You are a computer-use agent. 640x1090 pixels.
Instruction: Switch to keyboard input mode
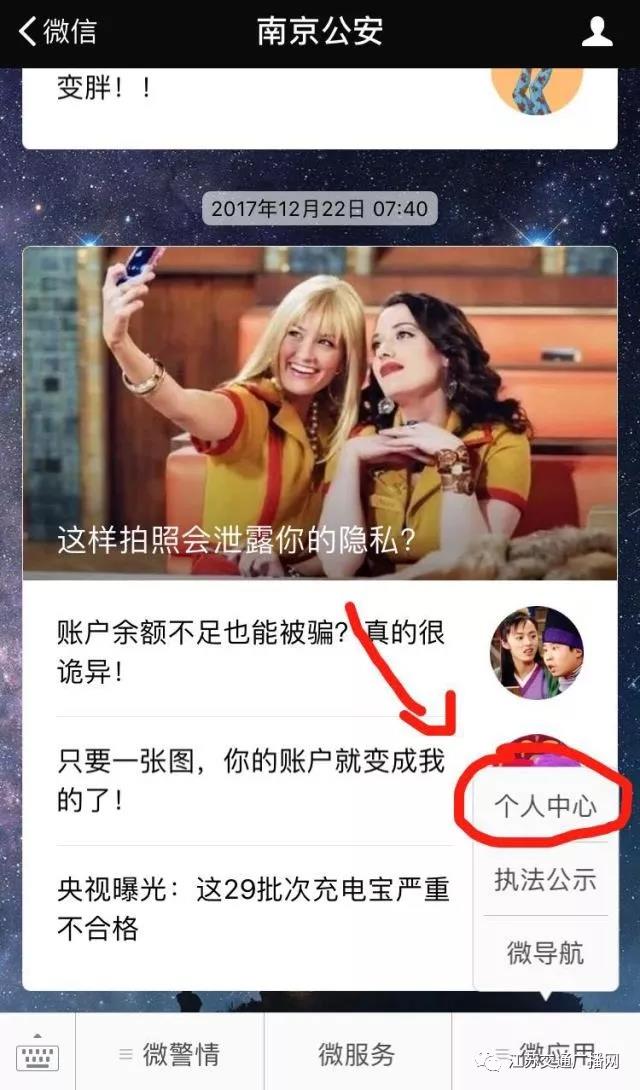(x=38, y=1052)
